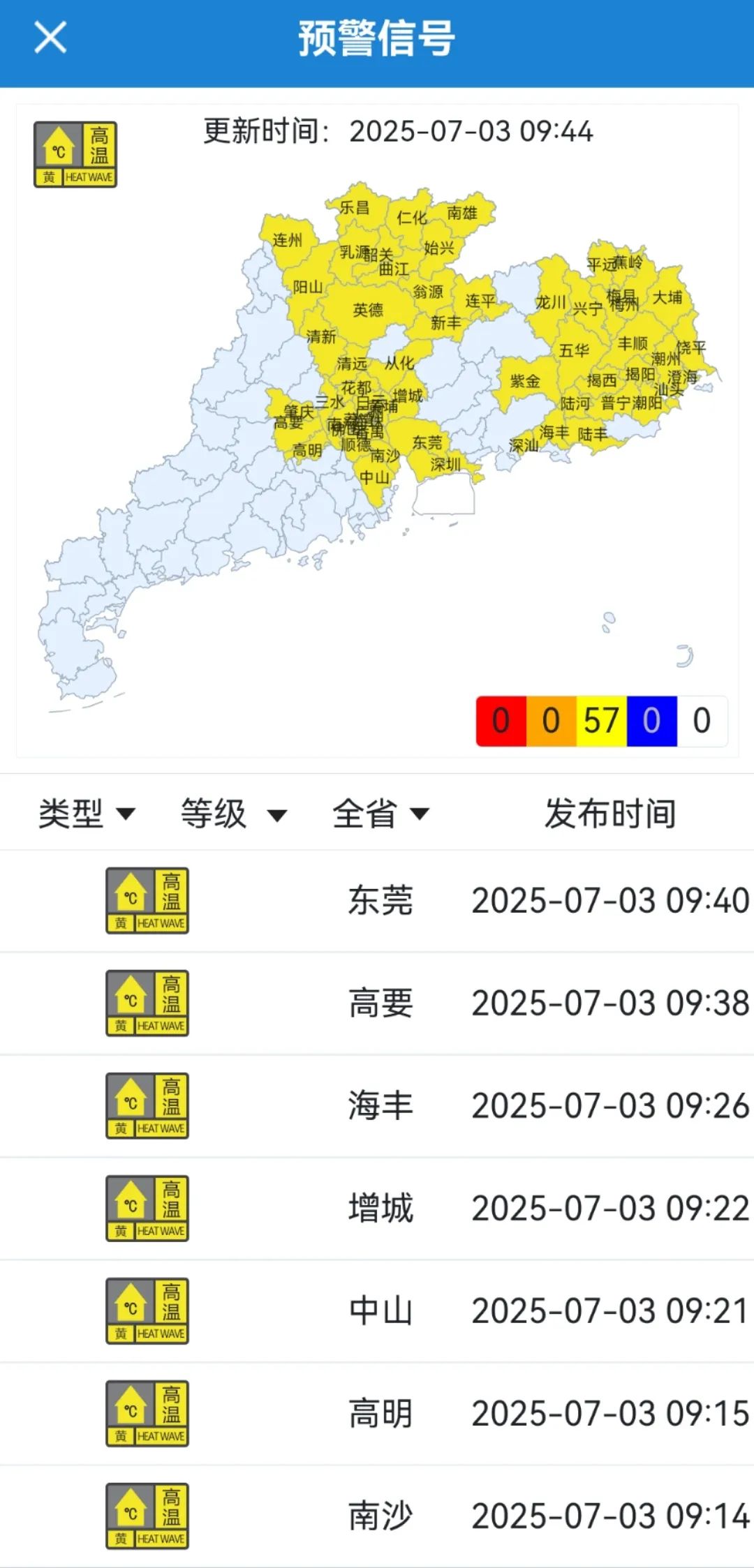This screenshot has width=754, height=1568.
Task: Open the 东莞 heat wave warning row
Action: (377, 901)
